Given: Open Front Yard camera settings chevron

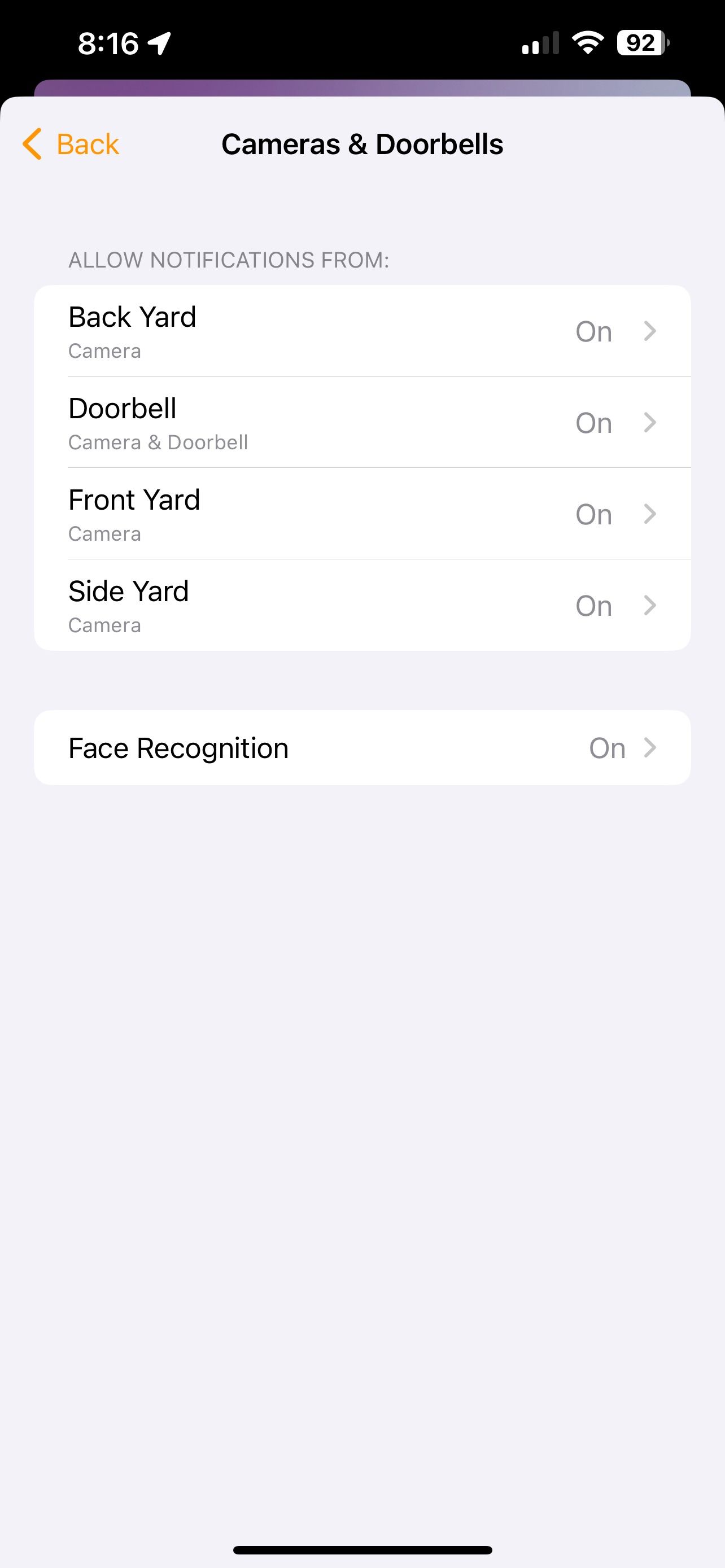Looking at the screenshot, I should (x=650, y=514).
